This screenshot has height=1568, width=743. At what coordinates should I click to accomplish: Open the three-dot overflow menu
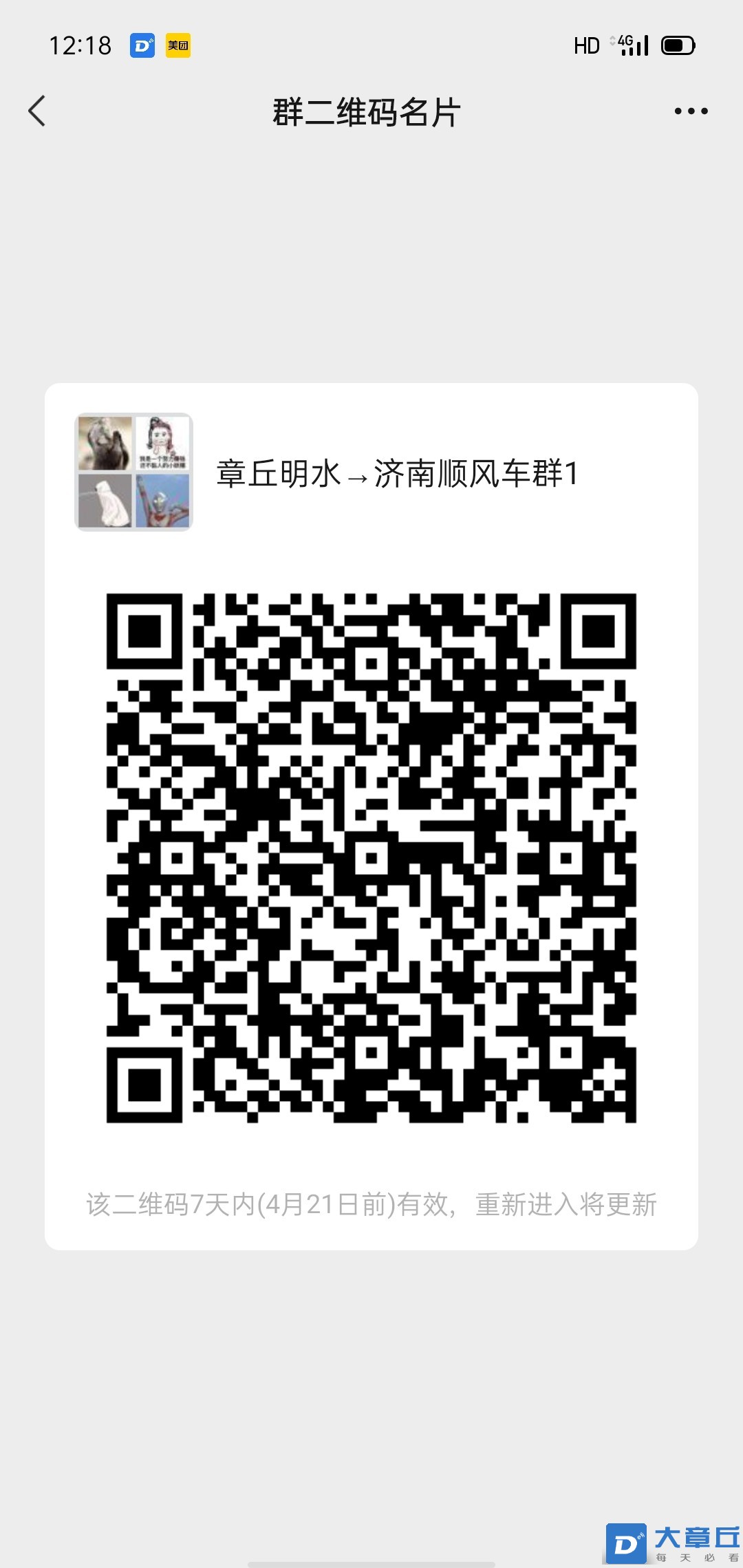tap(691, 111)
